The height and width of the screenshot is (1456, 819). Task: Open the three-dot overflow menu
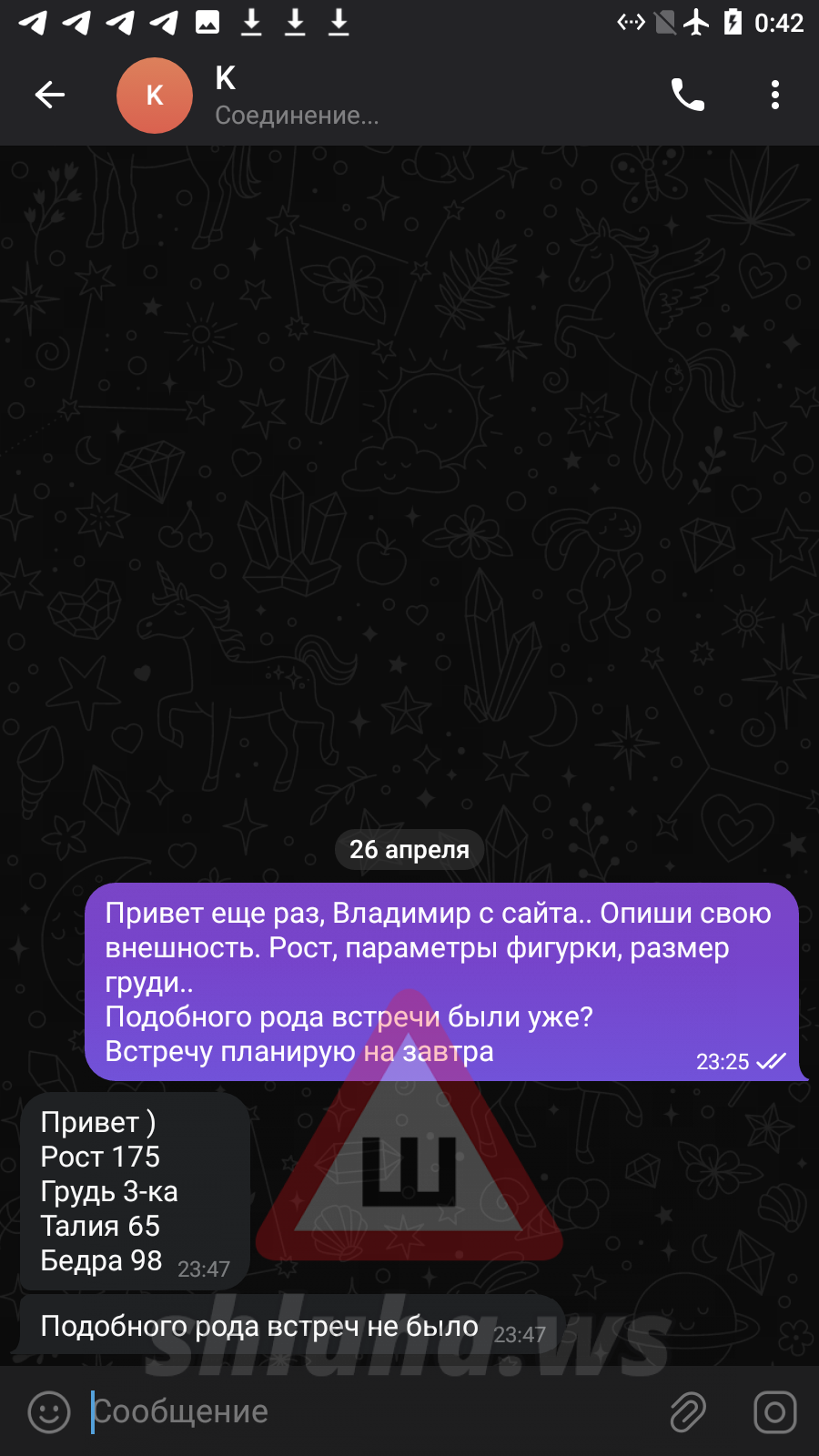[x=775, y=95]
